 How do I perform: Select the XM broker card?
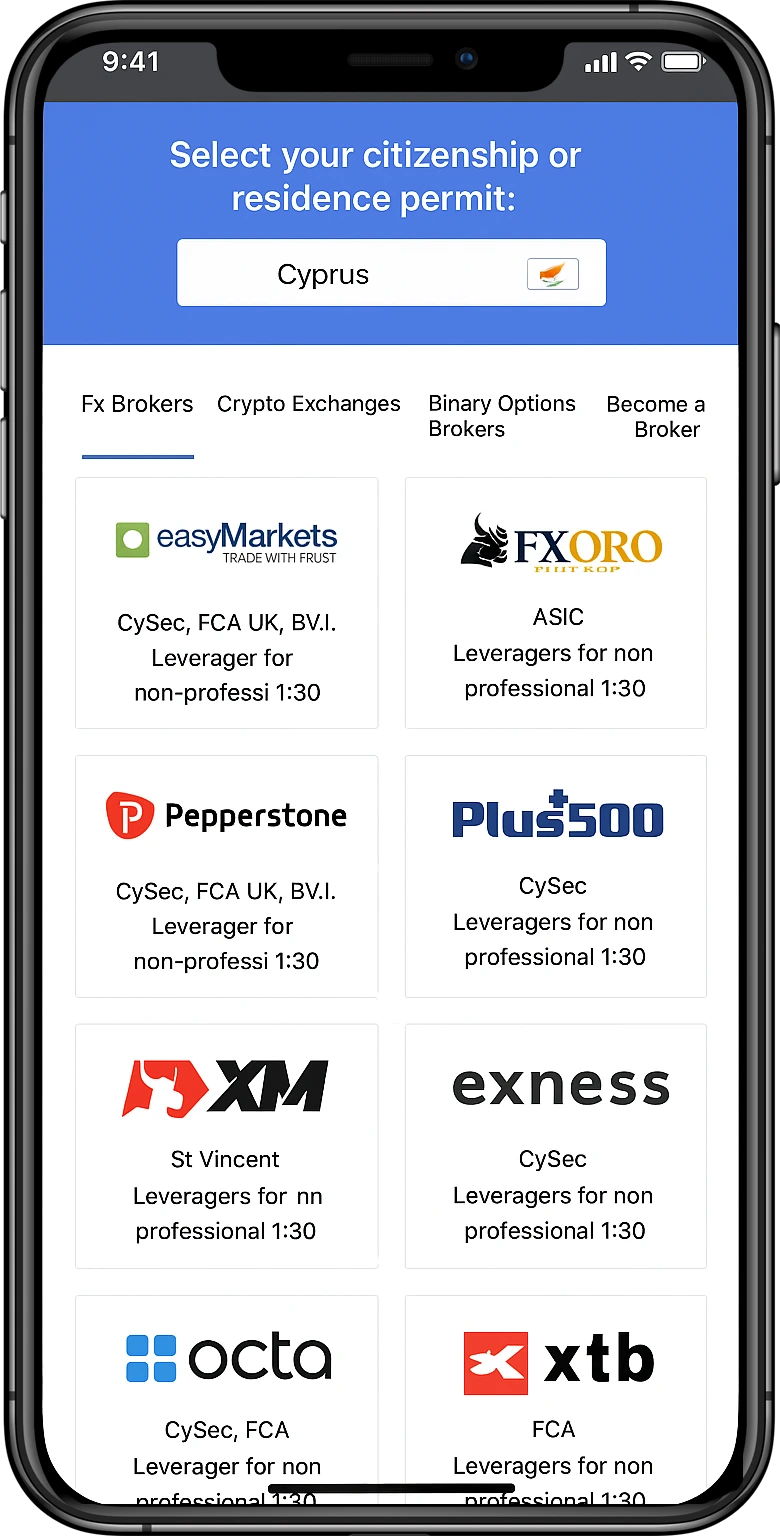(227, 1146)
